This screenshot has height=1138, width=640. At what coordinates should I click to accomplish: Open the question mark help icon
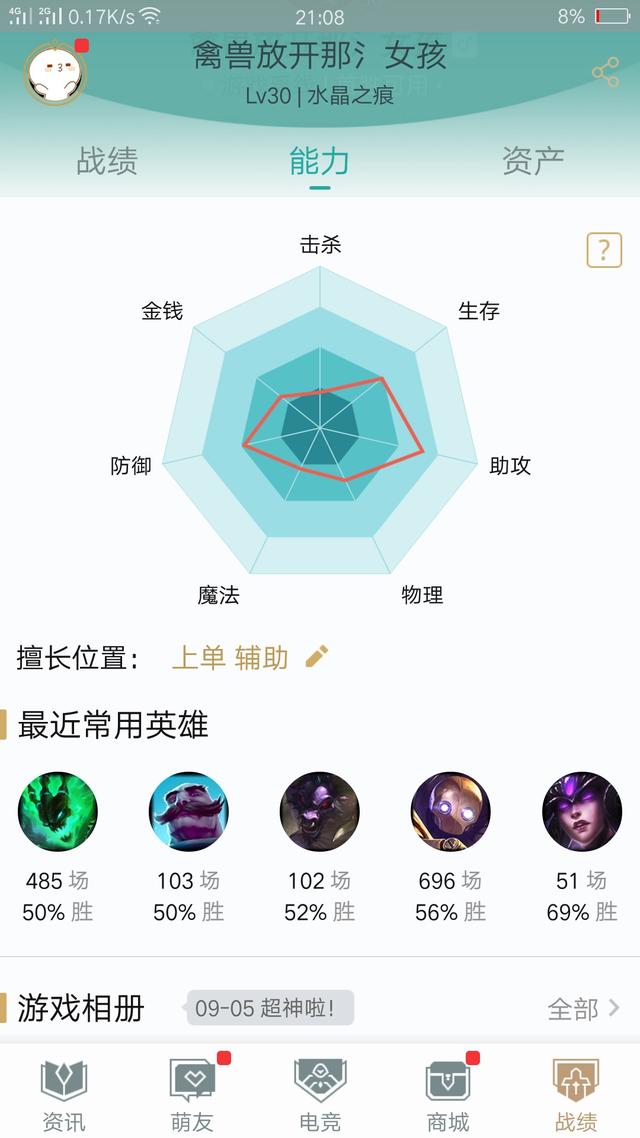pyautogui.click(x=604, y=250)
